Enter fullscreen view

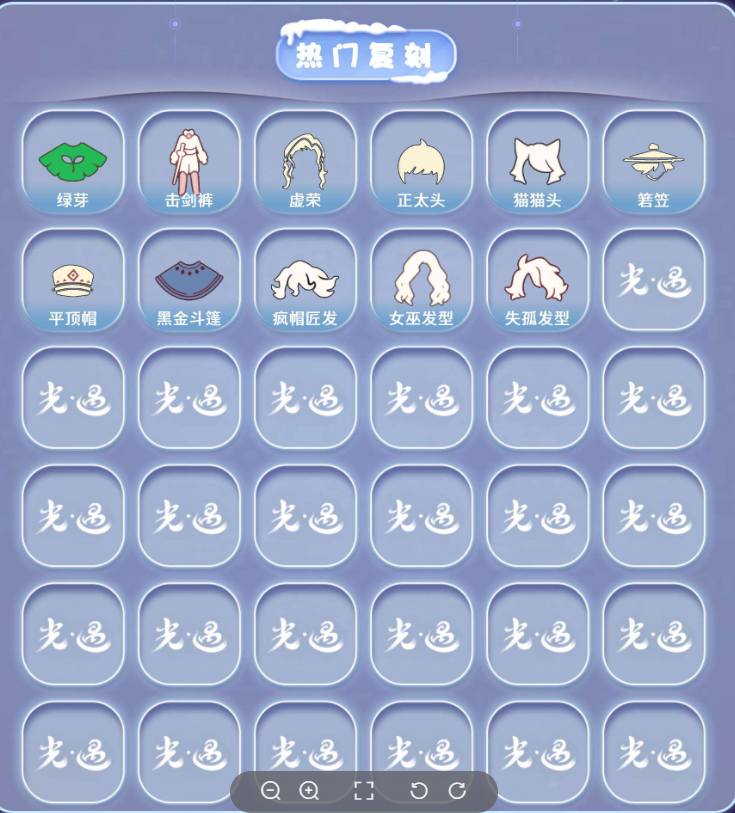click(364, 791)
